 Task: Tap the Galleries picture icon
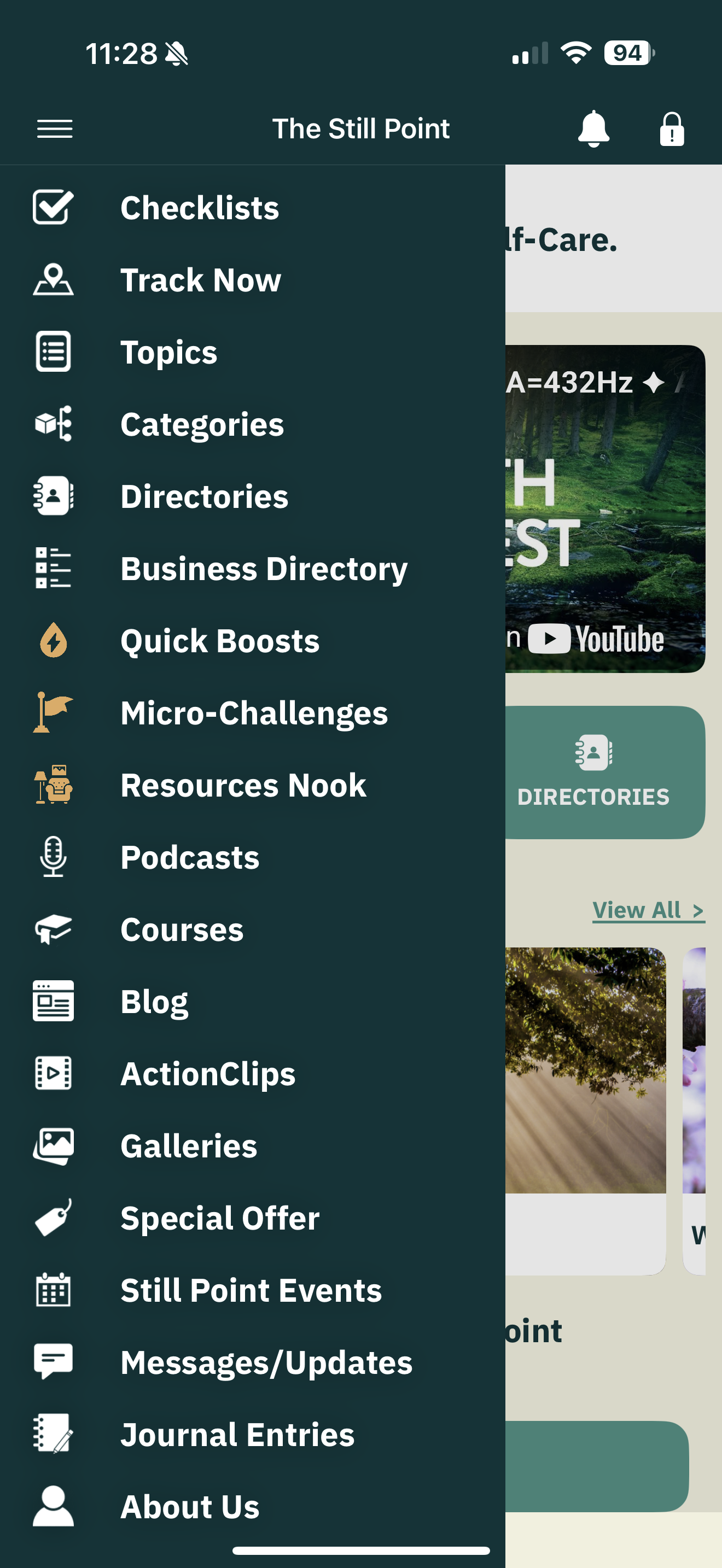tap(54, 1145)
